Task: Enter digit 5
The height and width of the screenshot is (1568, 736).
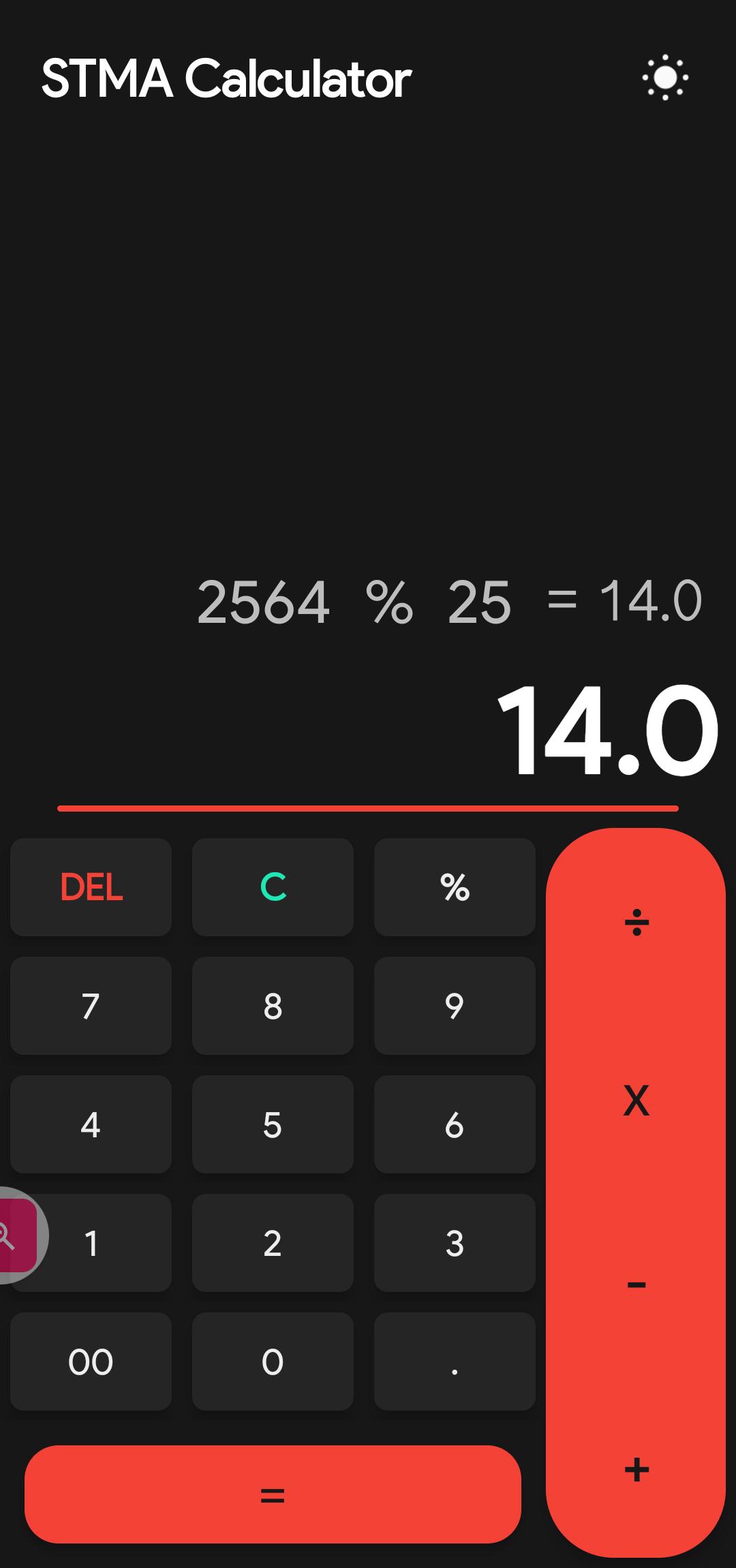Action: point(273,1124)
